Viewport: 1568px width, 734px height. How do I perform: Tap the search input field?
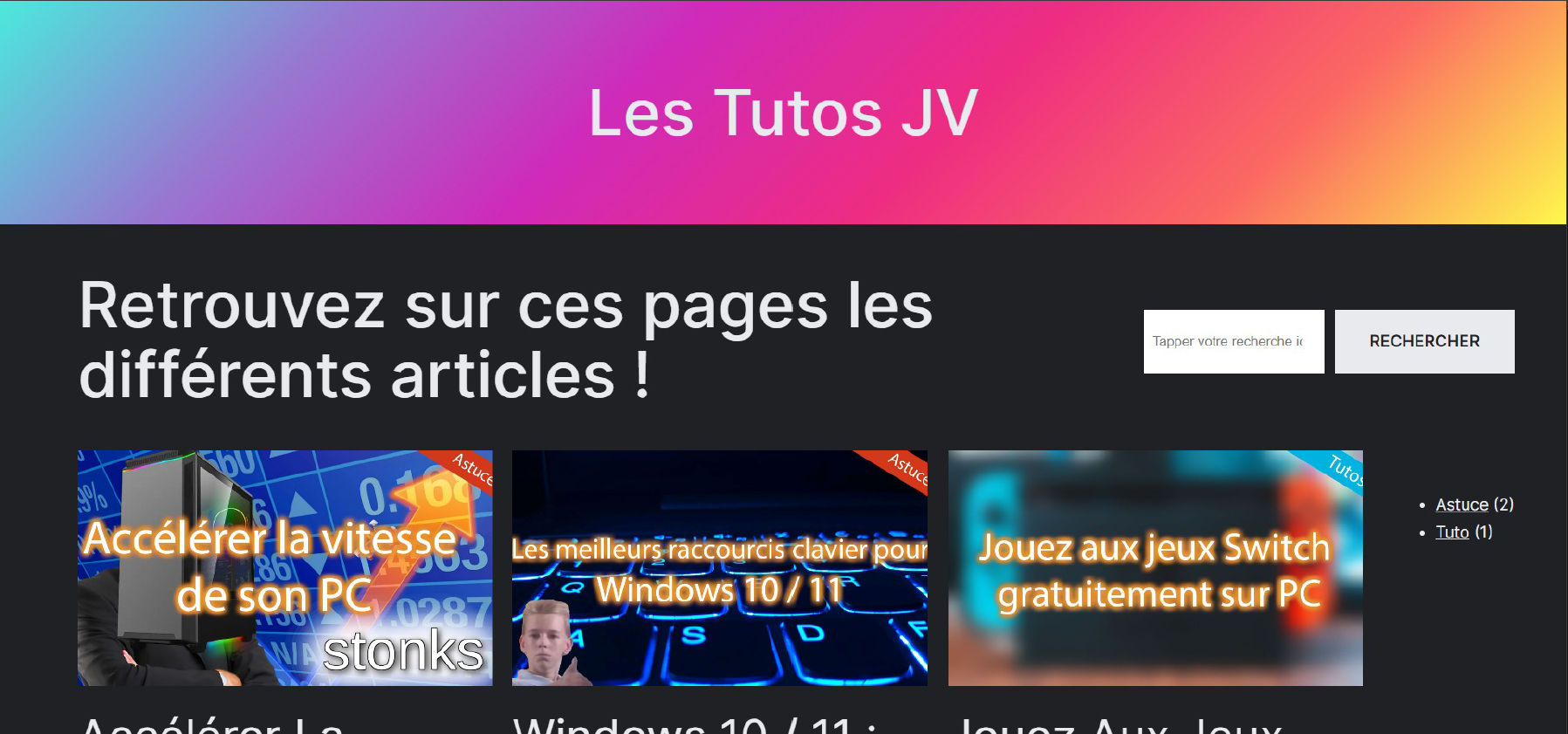tap(1233, 341)
